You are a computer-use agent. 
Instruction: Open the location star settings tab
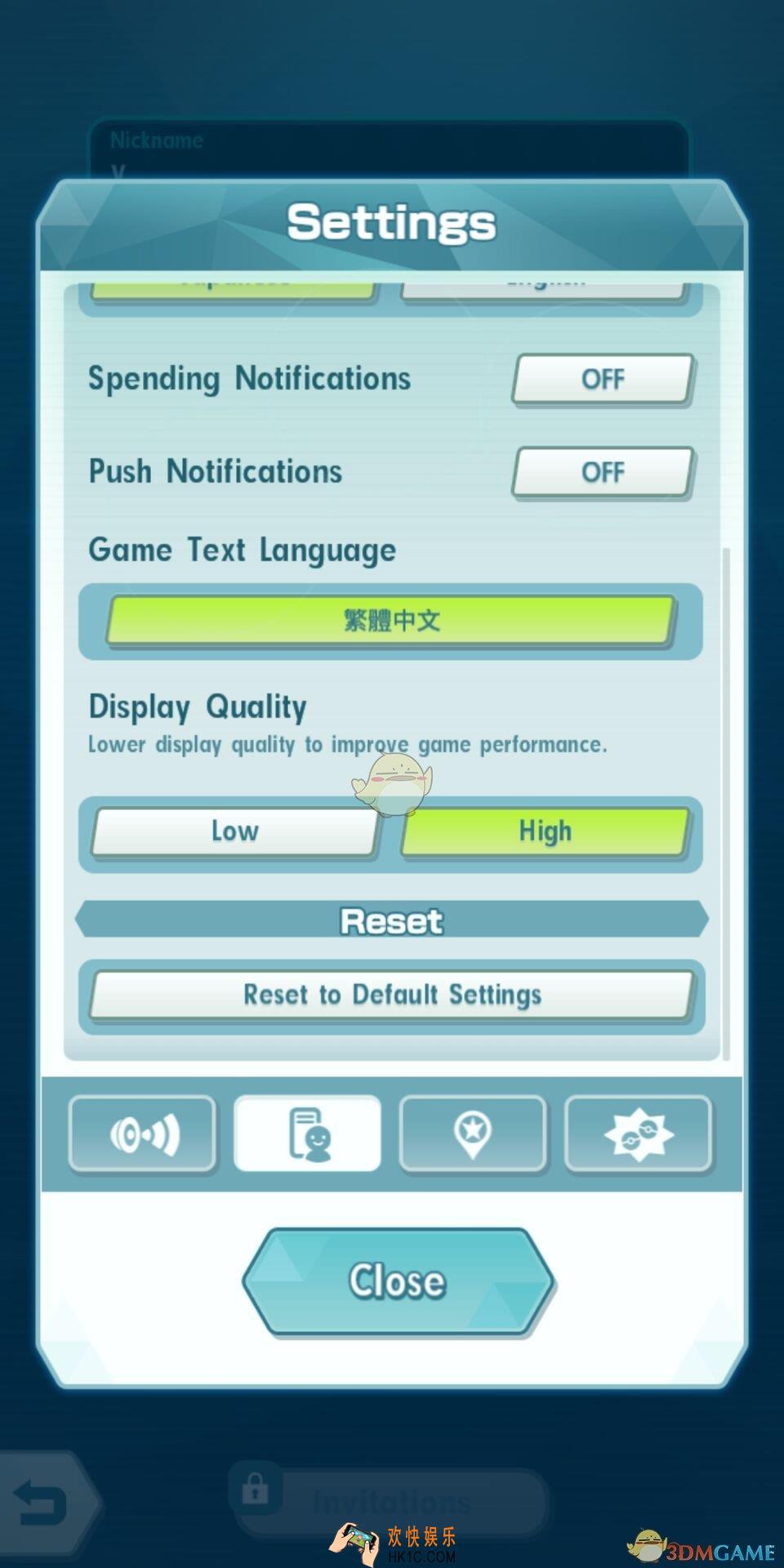pos(472,1134)
